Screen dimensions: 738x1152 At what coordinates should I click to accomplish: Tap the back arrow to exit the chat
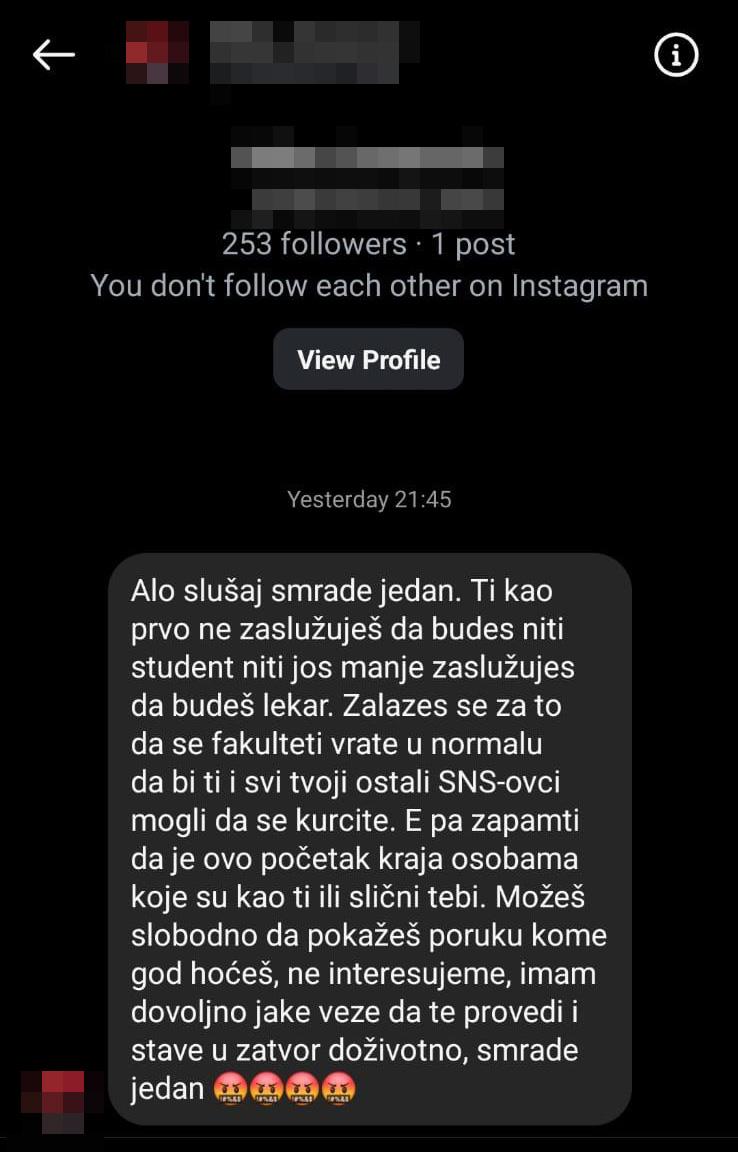pos(54,55)
